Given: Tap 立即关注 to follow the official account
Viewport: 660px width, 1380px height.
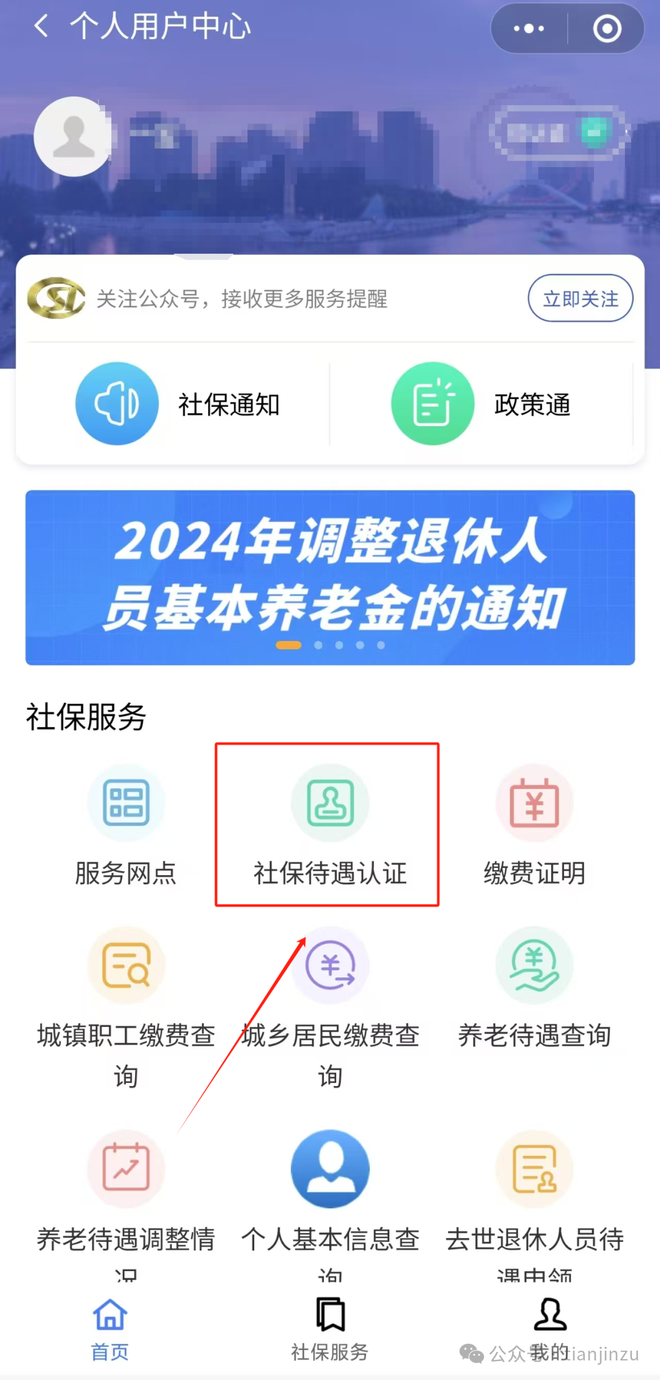Looking at the screenshot, I should pyautogui.click(x=580, y=299).
